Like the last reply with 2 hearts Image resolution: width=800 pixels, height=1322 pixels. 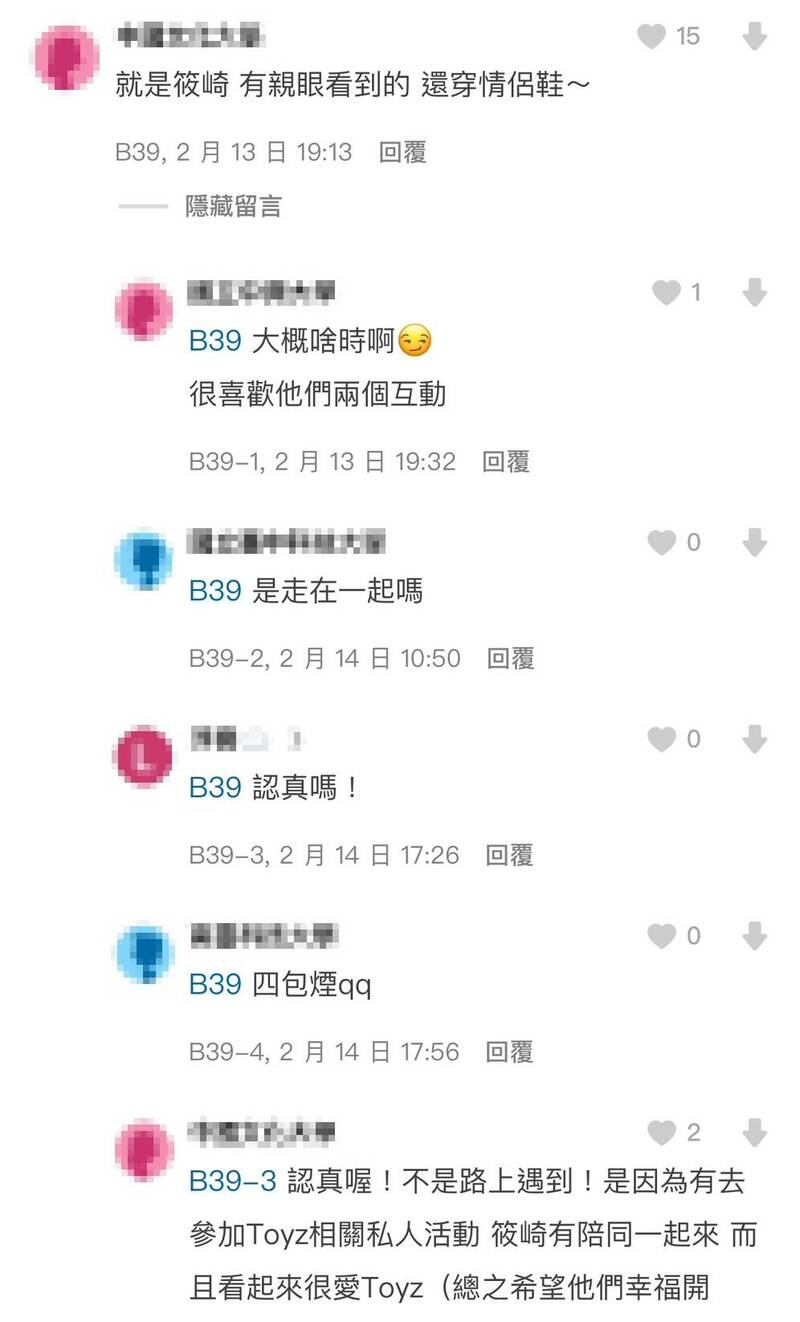[662, 1133]
